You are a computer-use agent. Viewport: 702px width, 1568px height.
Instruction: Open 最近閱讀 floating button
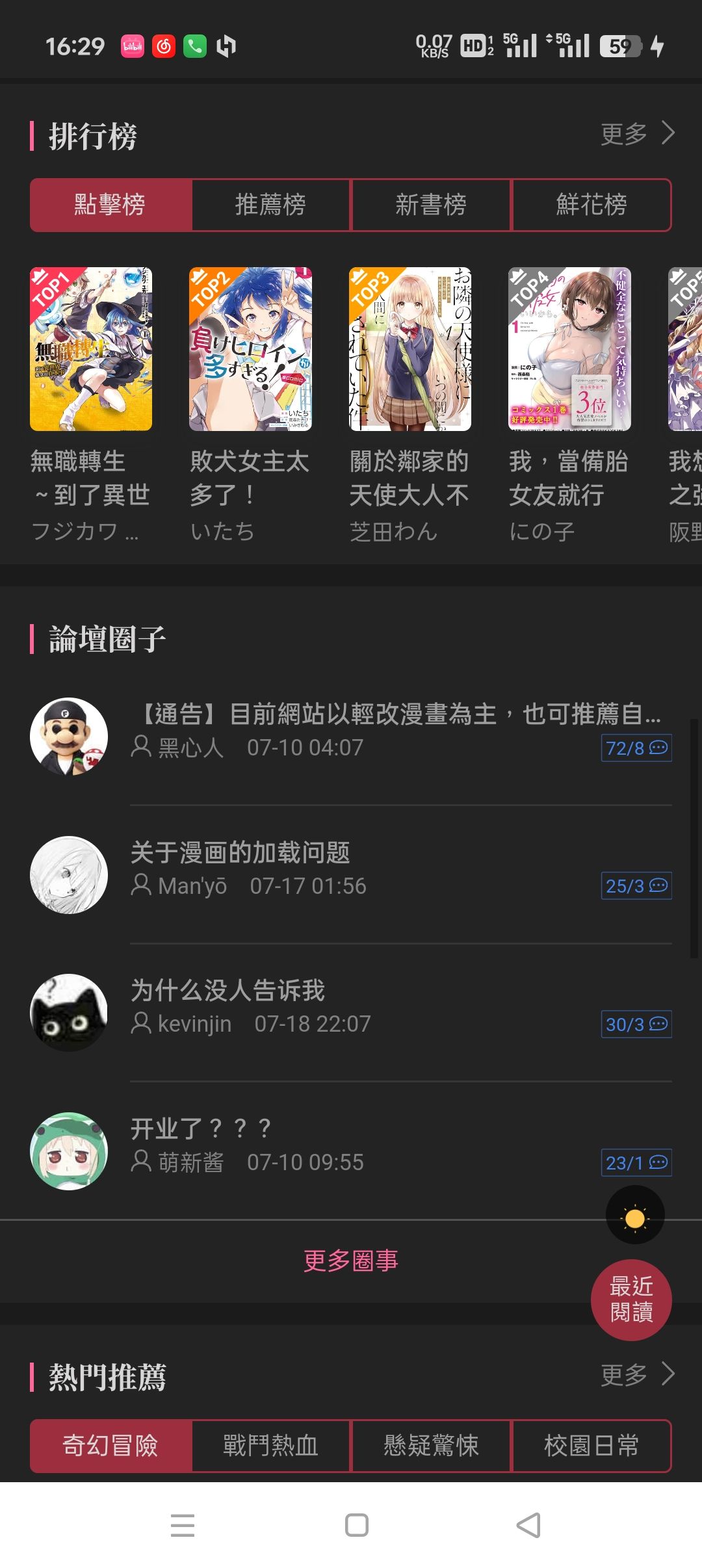click(x=630, y=1300)
